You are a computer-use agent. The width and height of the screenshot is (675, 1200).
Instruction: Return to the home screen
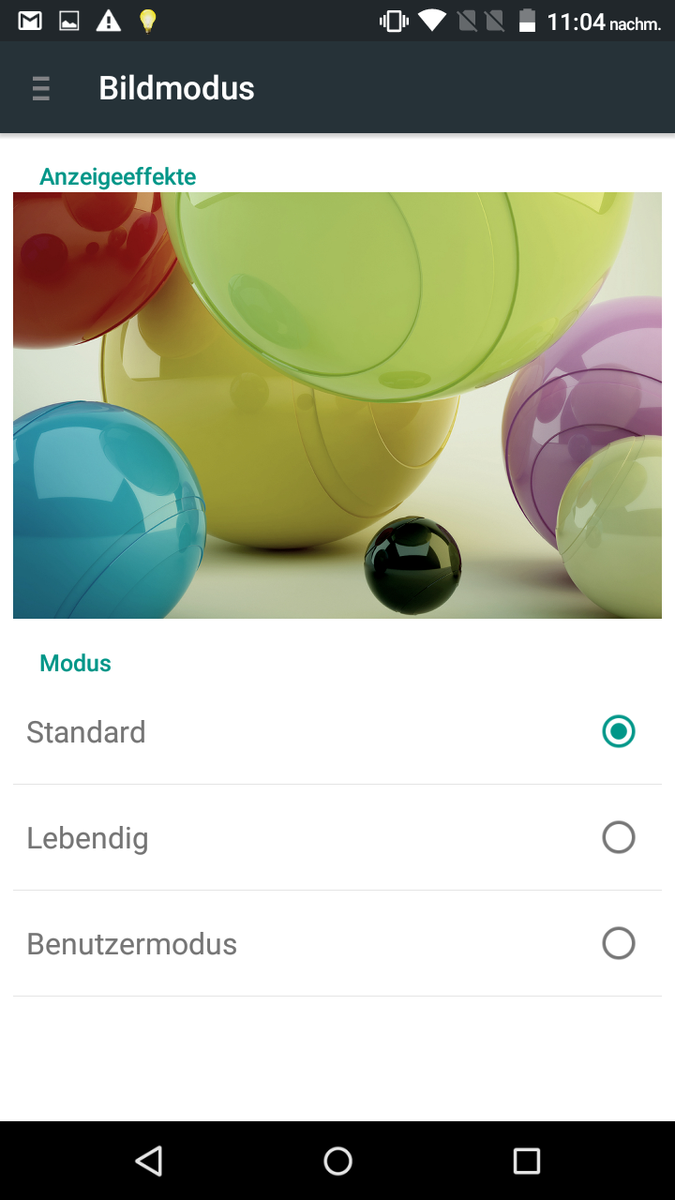pyautogui.click(x=338, y=1160)
